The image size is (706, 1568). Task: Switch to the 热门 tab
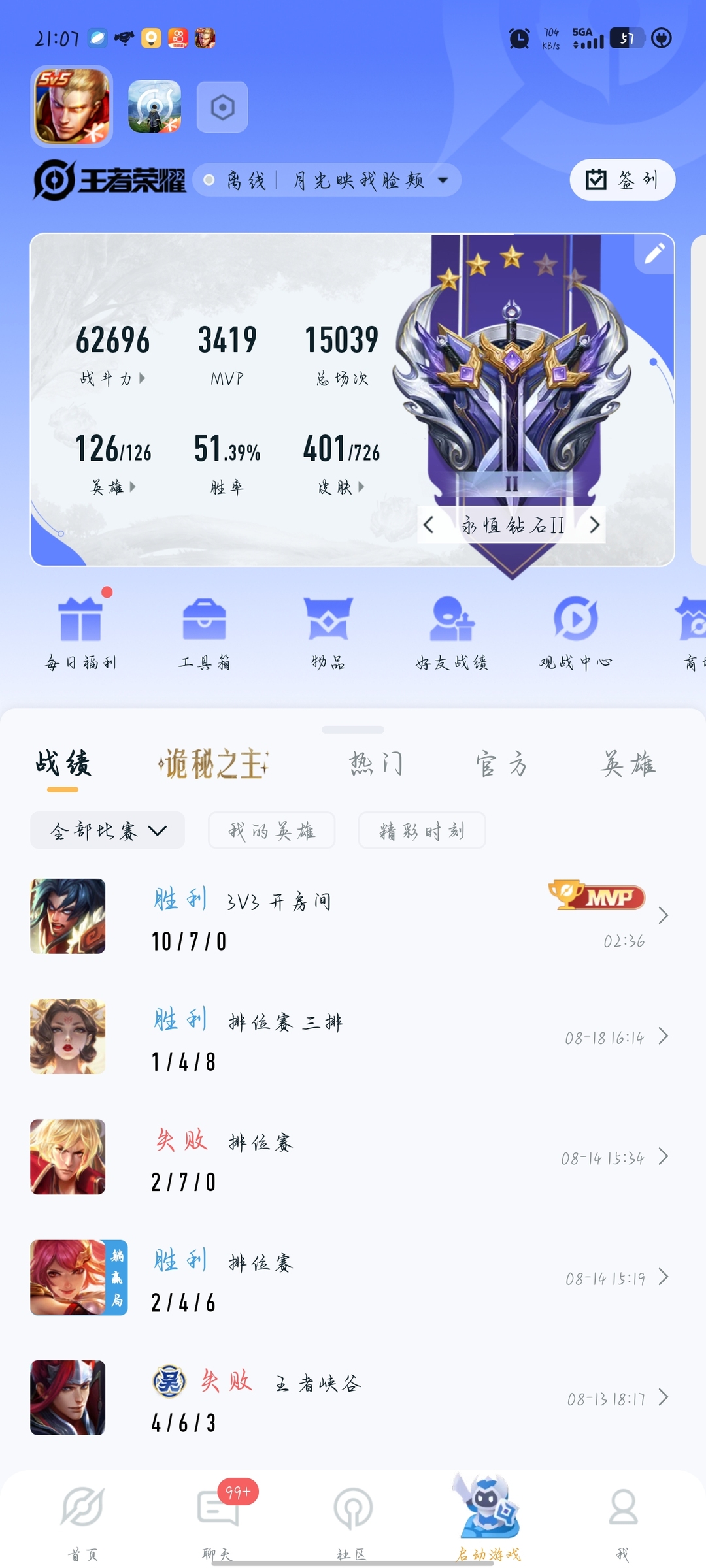376,764
